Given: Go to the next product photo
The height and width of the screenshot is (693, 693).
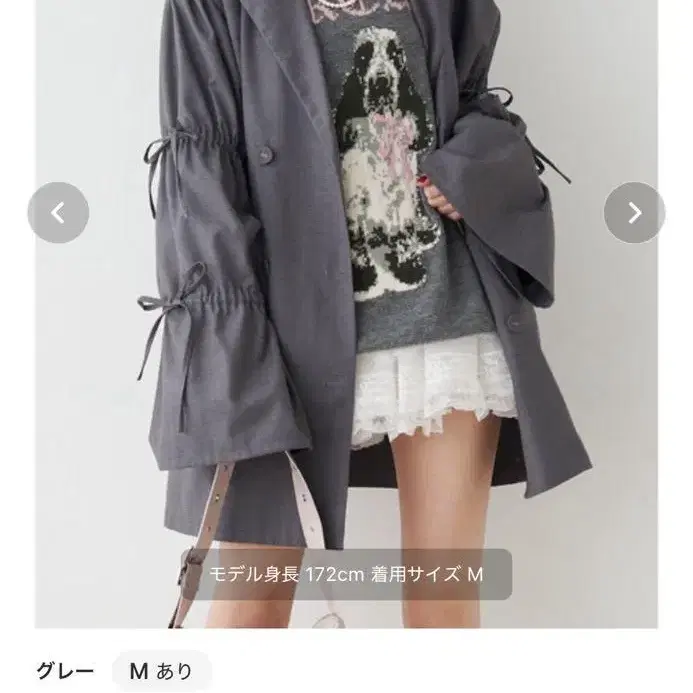Looking at the screenshot, I should click(634, 212).
